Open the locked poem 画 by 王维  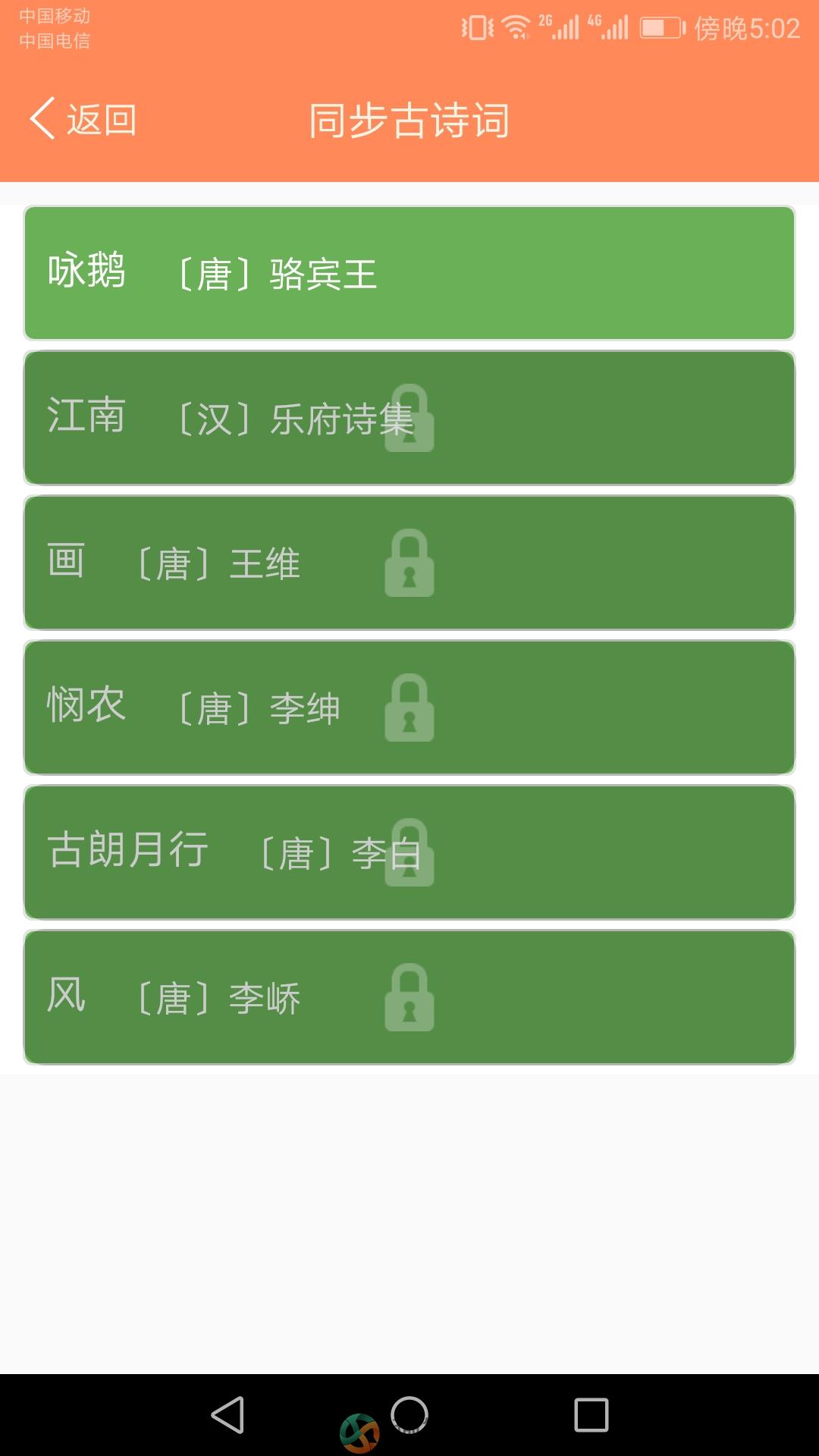409,563
